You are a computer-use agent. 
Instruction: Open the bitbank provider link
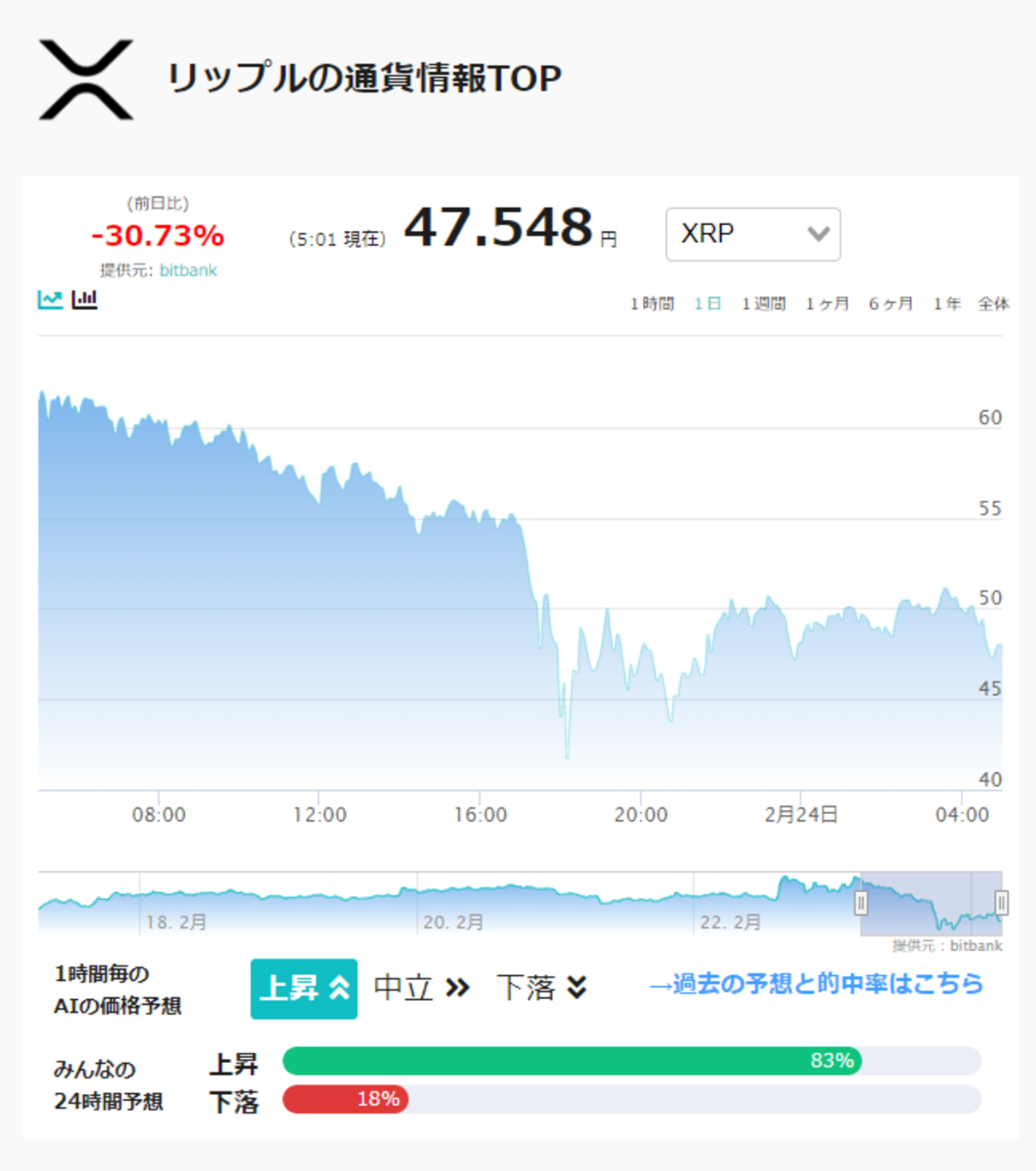[188, 270]
